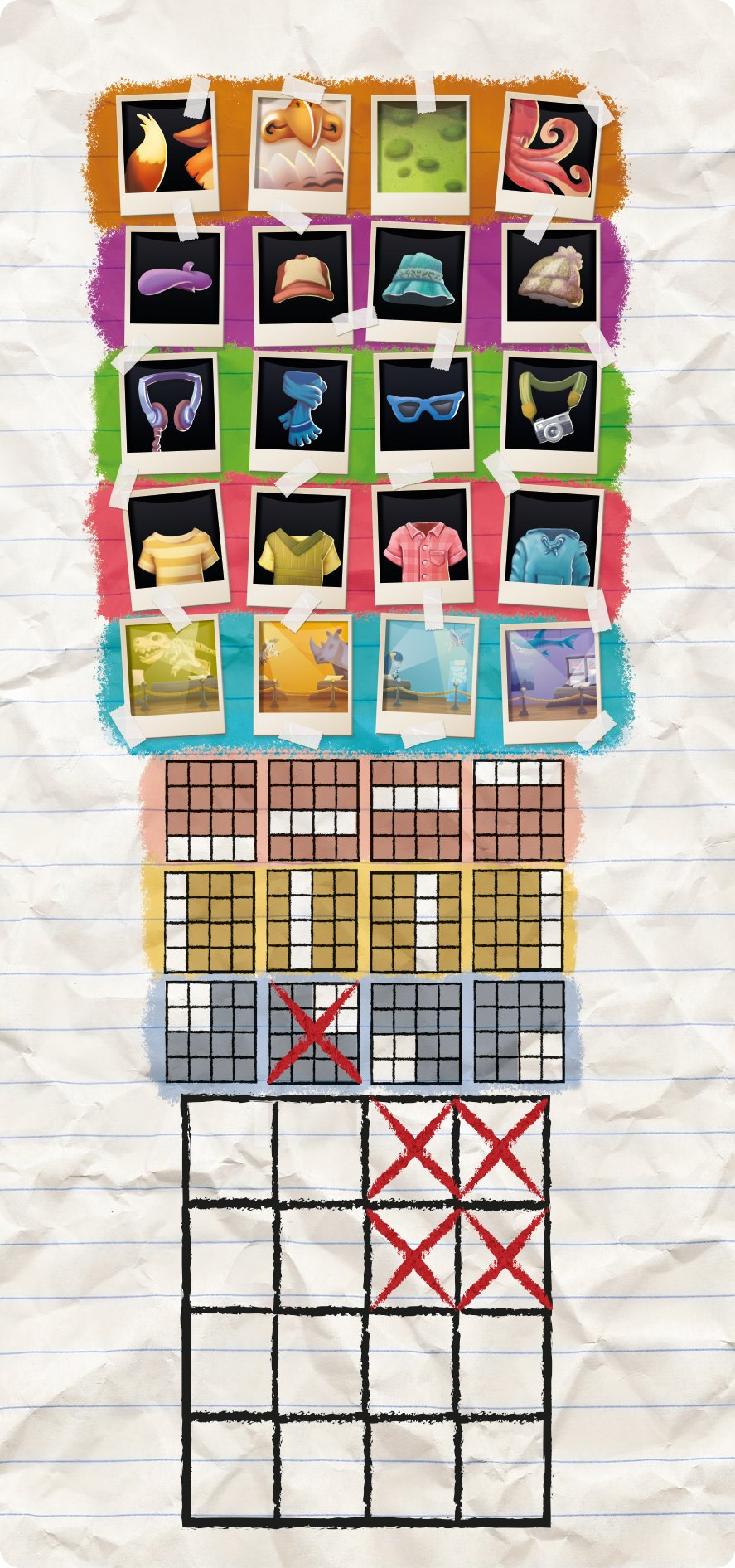Tap the left-column highlighted yellow grid
Image resolution: width=735 pixels, height=1568 pixels.
[x=210, y=921]
